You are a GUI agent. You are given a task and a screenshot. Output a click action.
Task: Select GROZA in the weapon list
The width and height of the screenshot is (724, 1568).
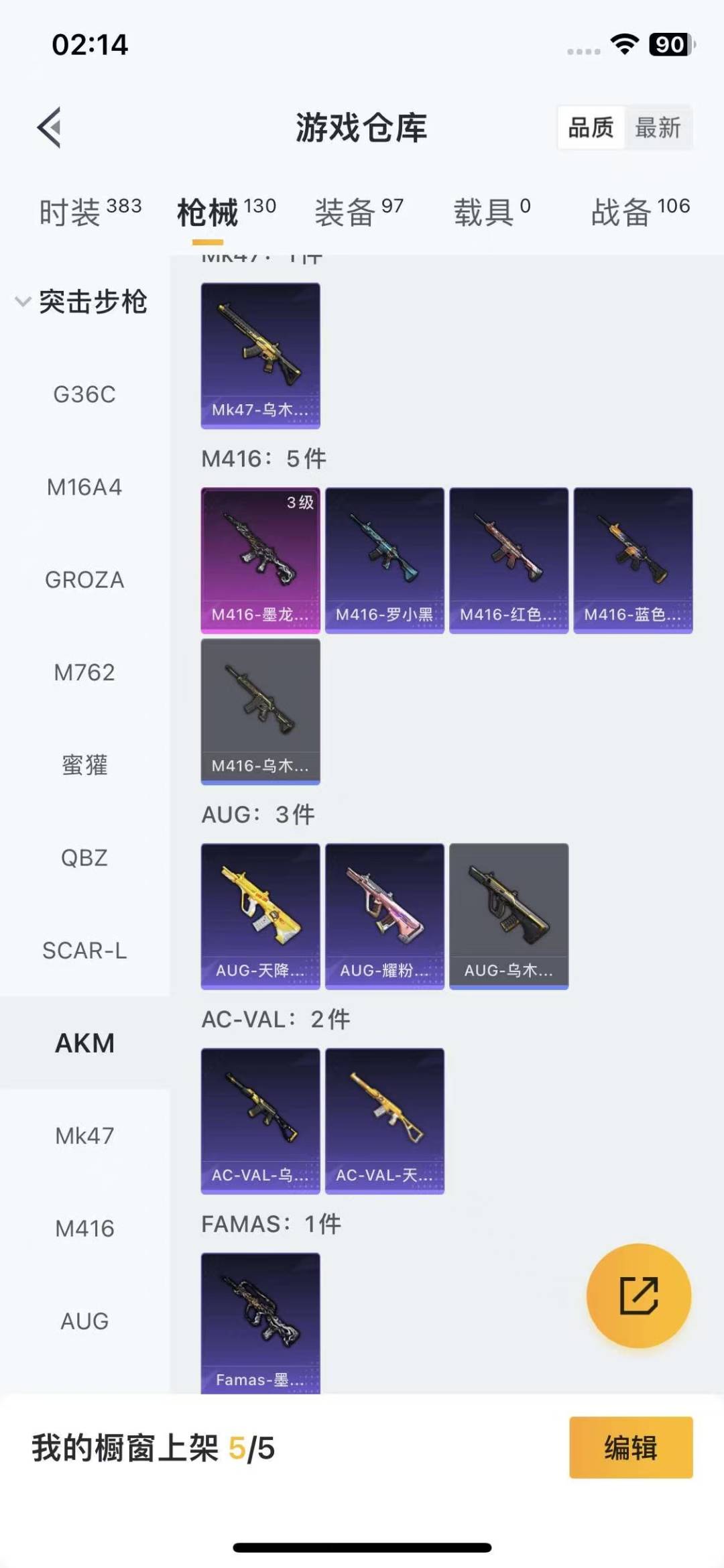point(84,580)
